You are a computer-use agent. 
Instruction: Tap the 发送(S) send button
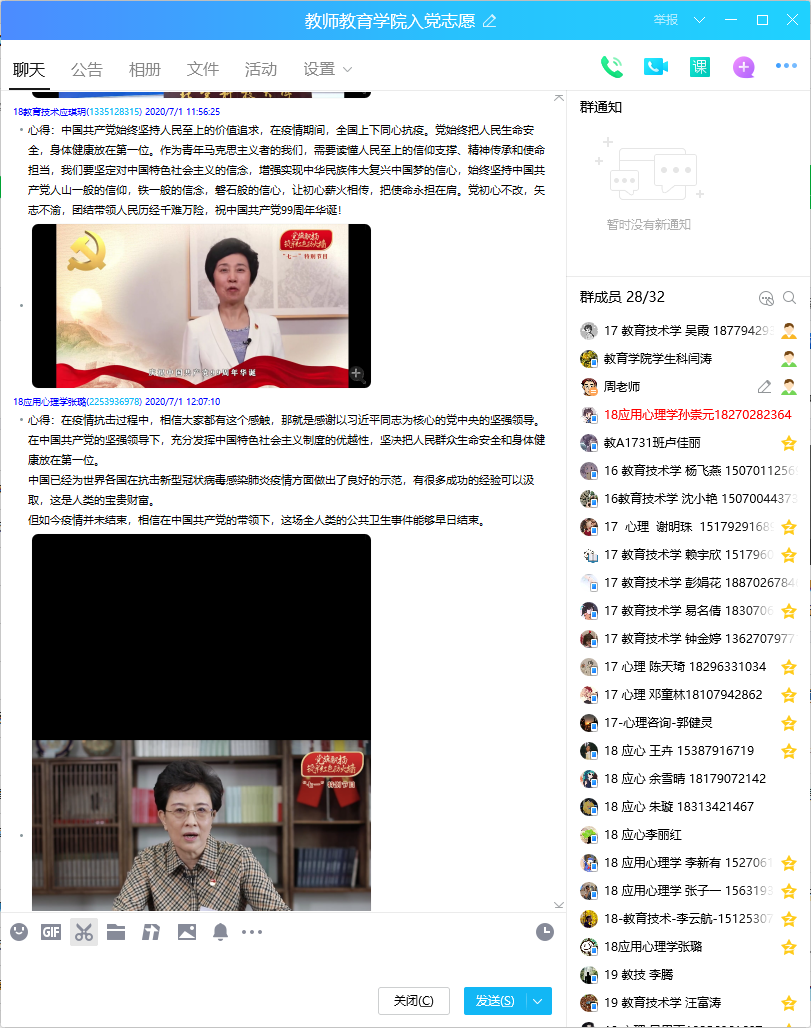[x=495, y=1001]
